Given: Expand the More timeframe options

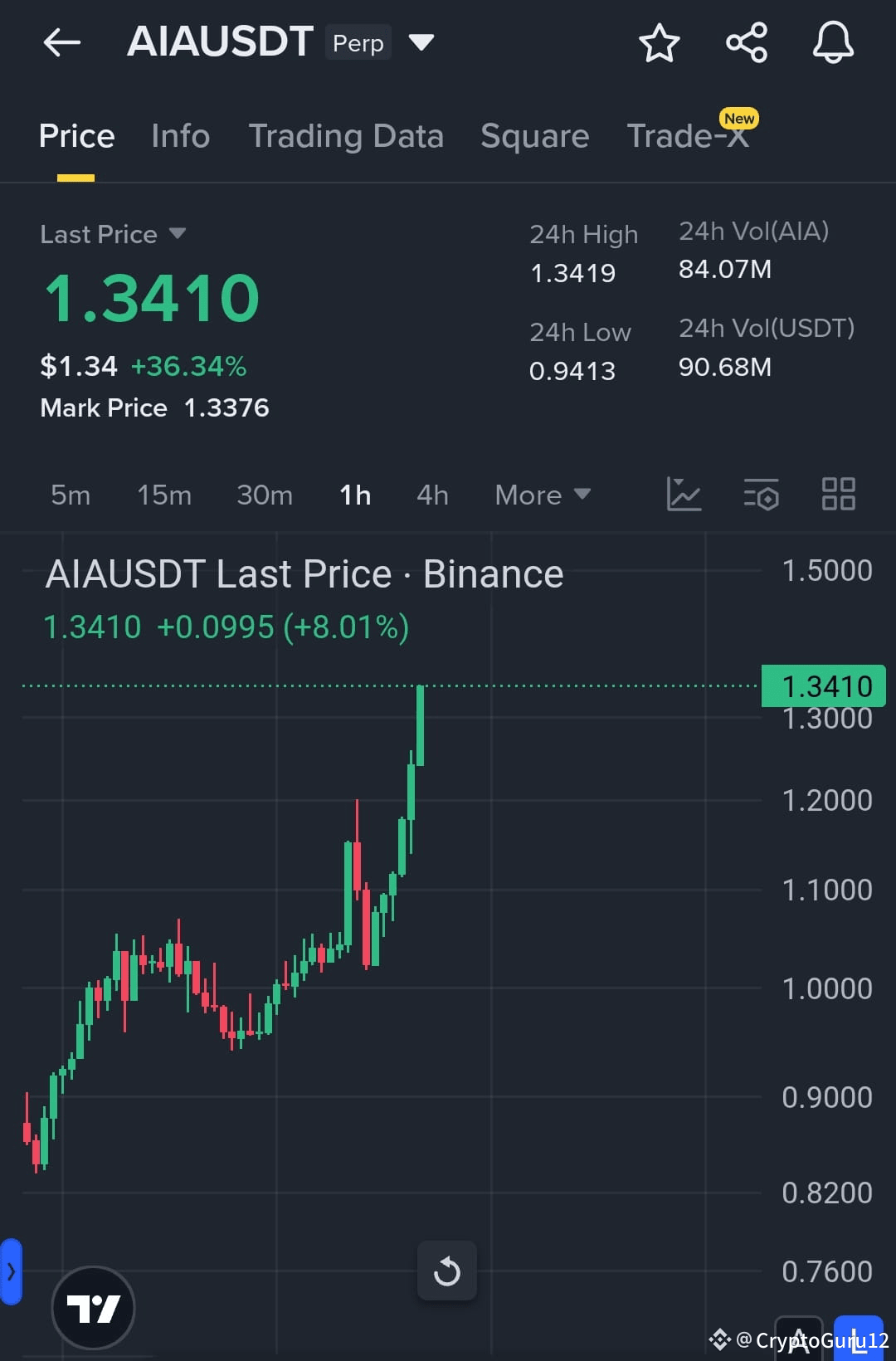Looking at the screenshot, I should pyautogui.click(x=541, y=494).
